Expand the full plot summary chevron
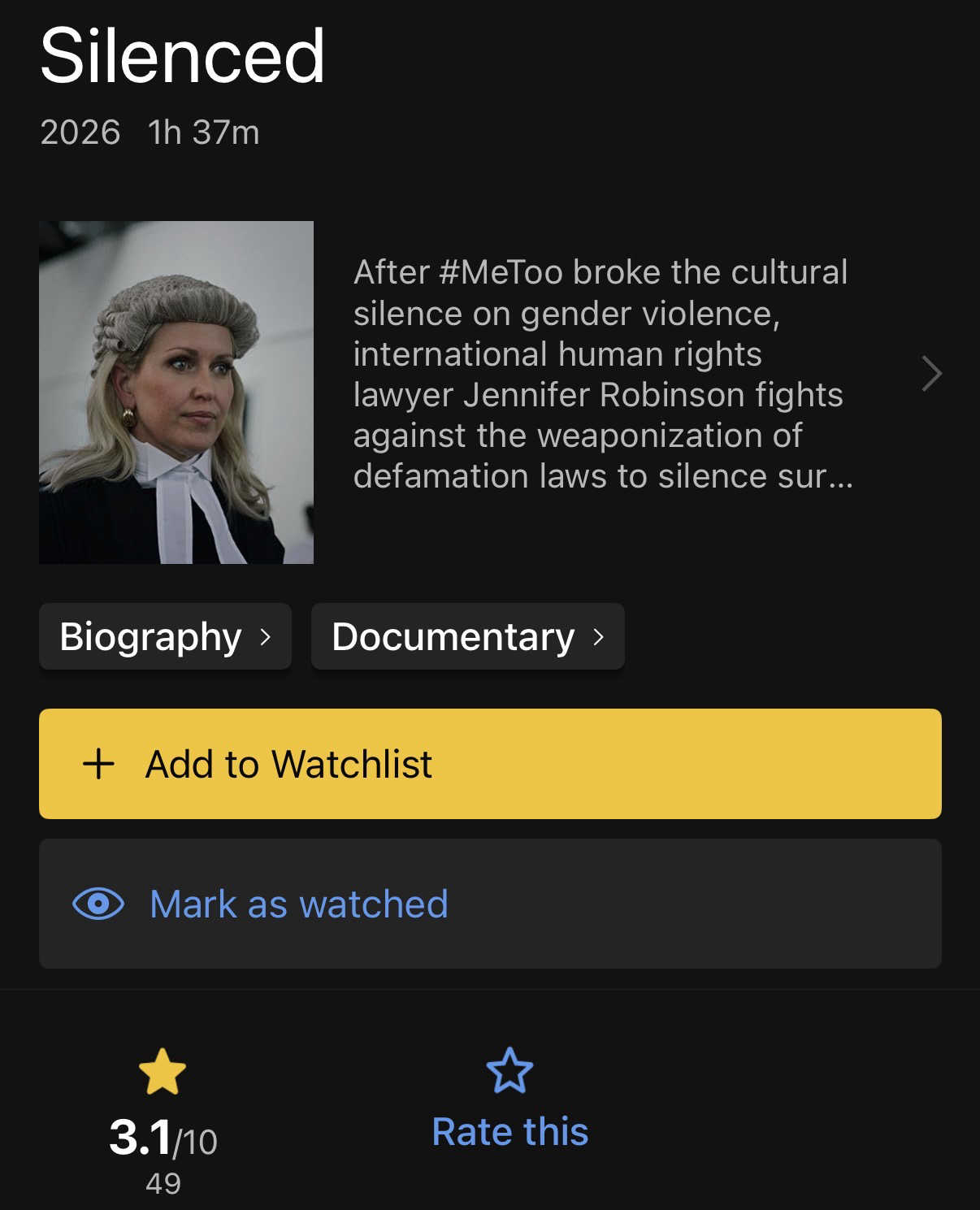Image resolution: width=980 pixels, height=1210 pixels. point(931,374)
